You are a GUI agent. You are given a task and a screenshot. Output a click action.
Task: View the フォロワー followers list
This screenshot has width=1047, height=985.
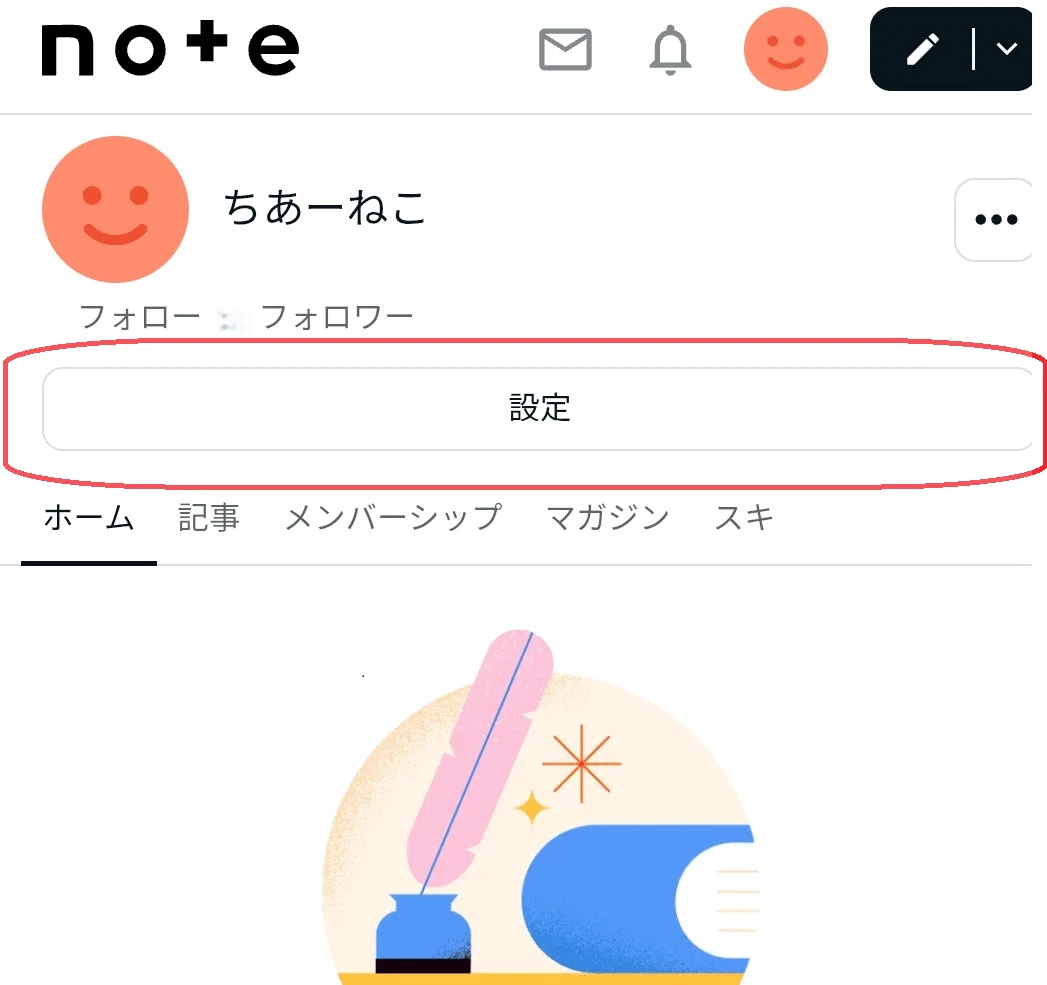[337, 317]
